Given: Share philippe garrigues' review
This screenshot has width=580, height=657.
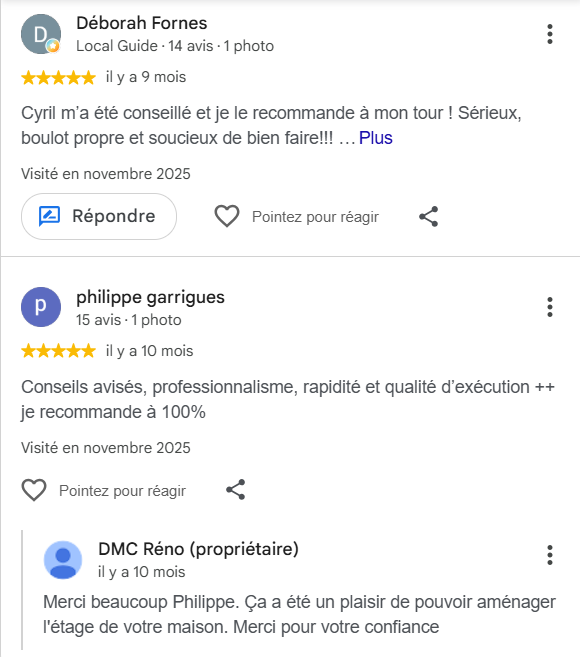Looking at the screenshot, I should point(236,490).
